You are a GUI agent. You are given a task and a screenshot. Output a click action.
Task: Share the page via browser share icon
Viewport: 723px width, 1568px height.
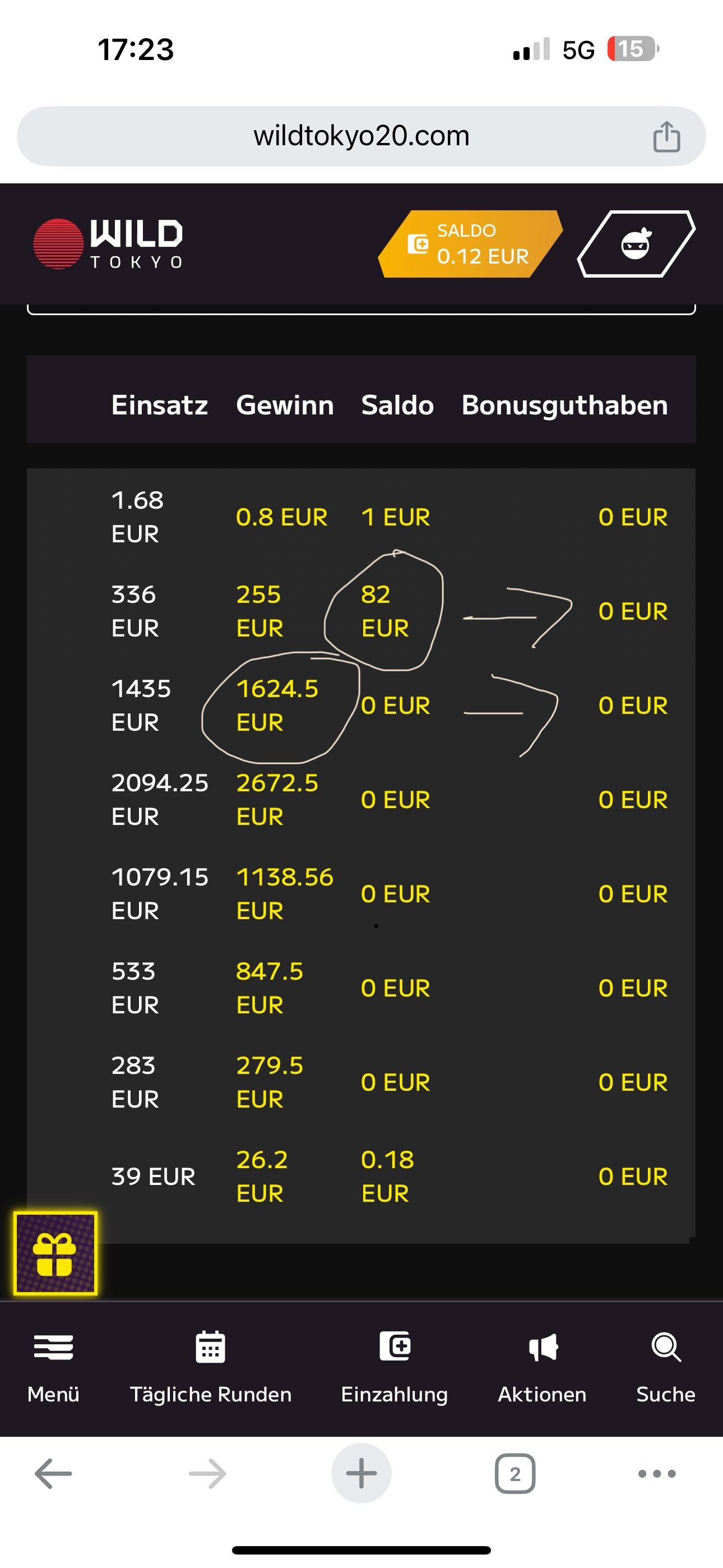pyautogui.click(x=666, y=136)
